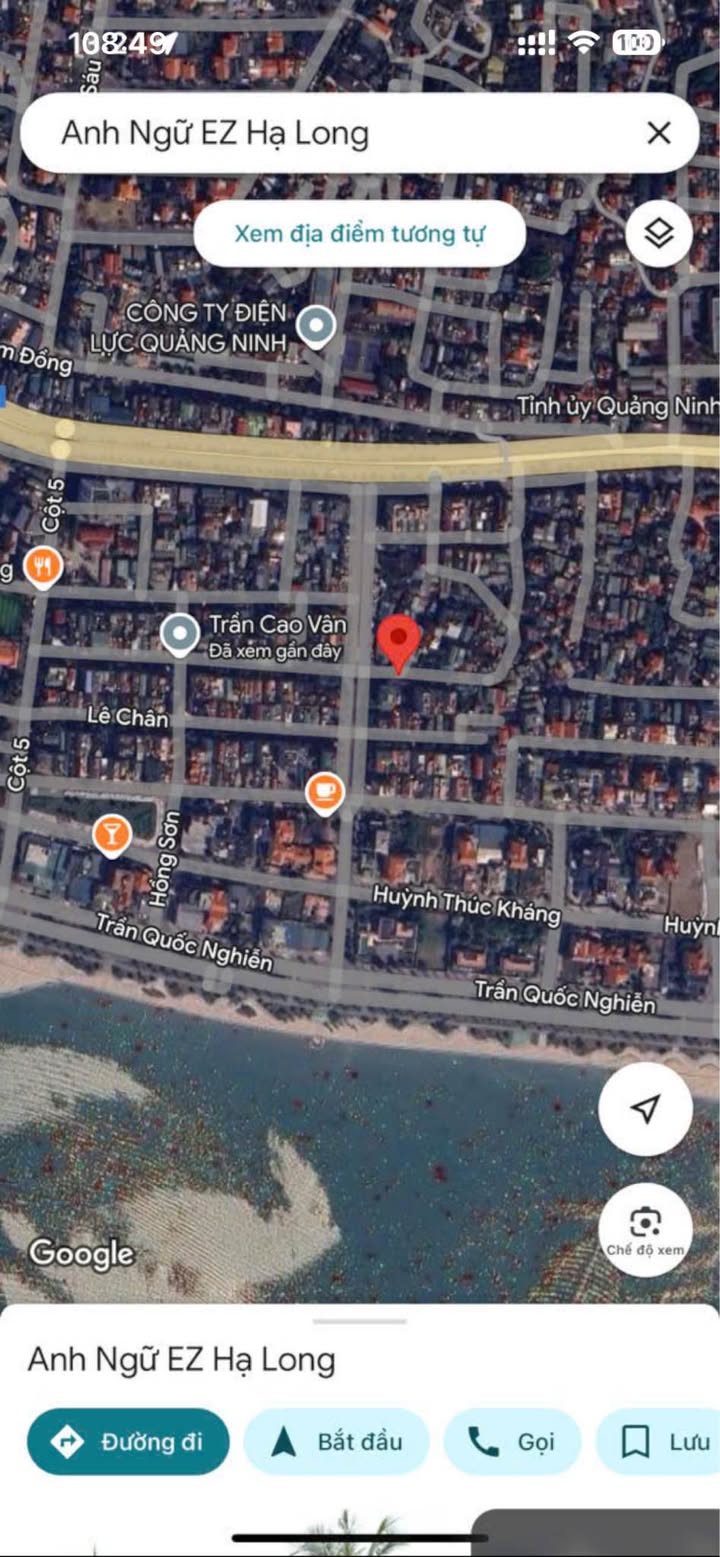
Task: Call the place using Gọi
Action: pyautogui.click(x=512, y=1441)
